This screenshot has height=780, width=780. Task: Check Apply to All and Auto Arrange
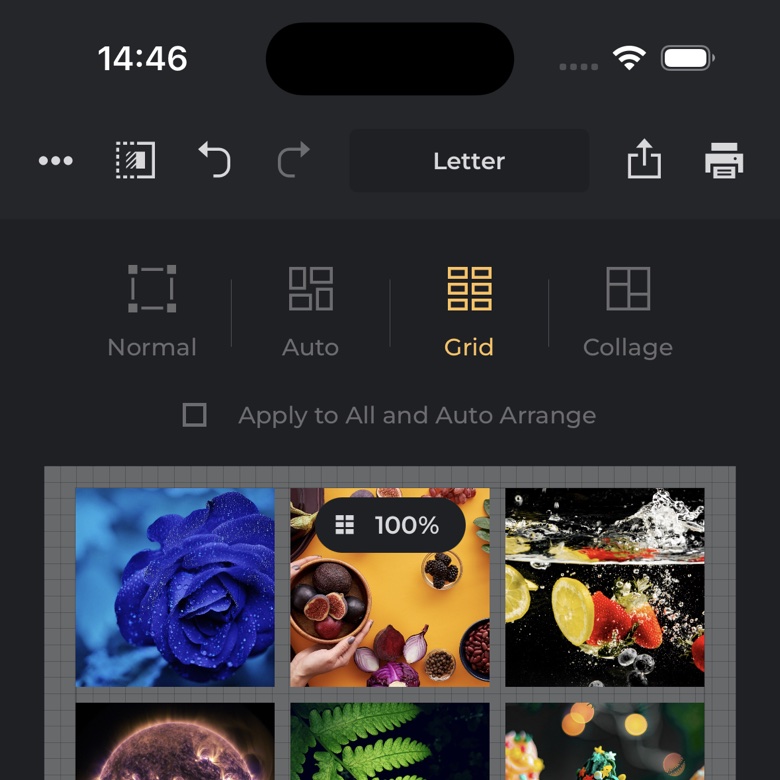coord(195,415)
